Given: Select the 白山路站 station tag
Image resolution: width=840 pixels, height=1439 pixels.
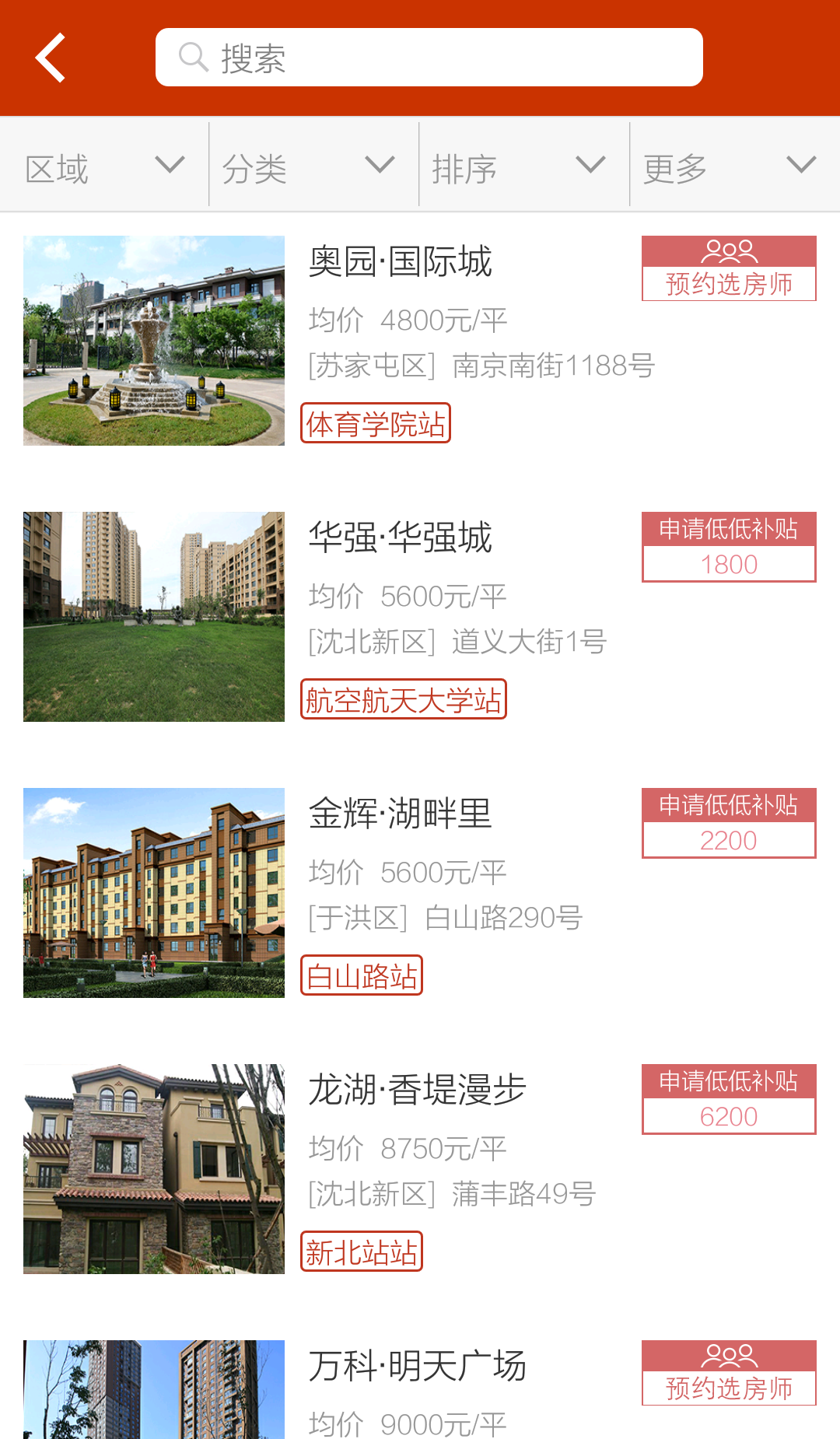Looking at the screenshot, I should (x=362, y=976).
